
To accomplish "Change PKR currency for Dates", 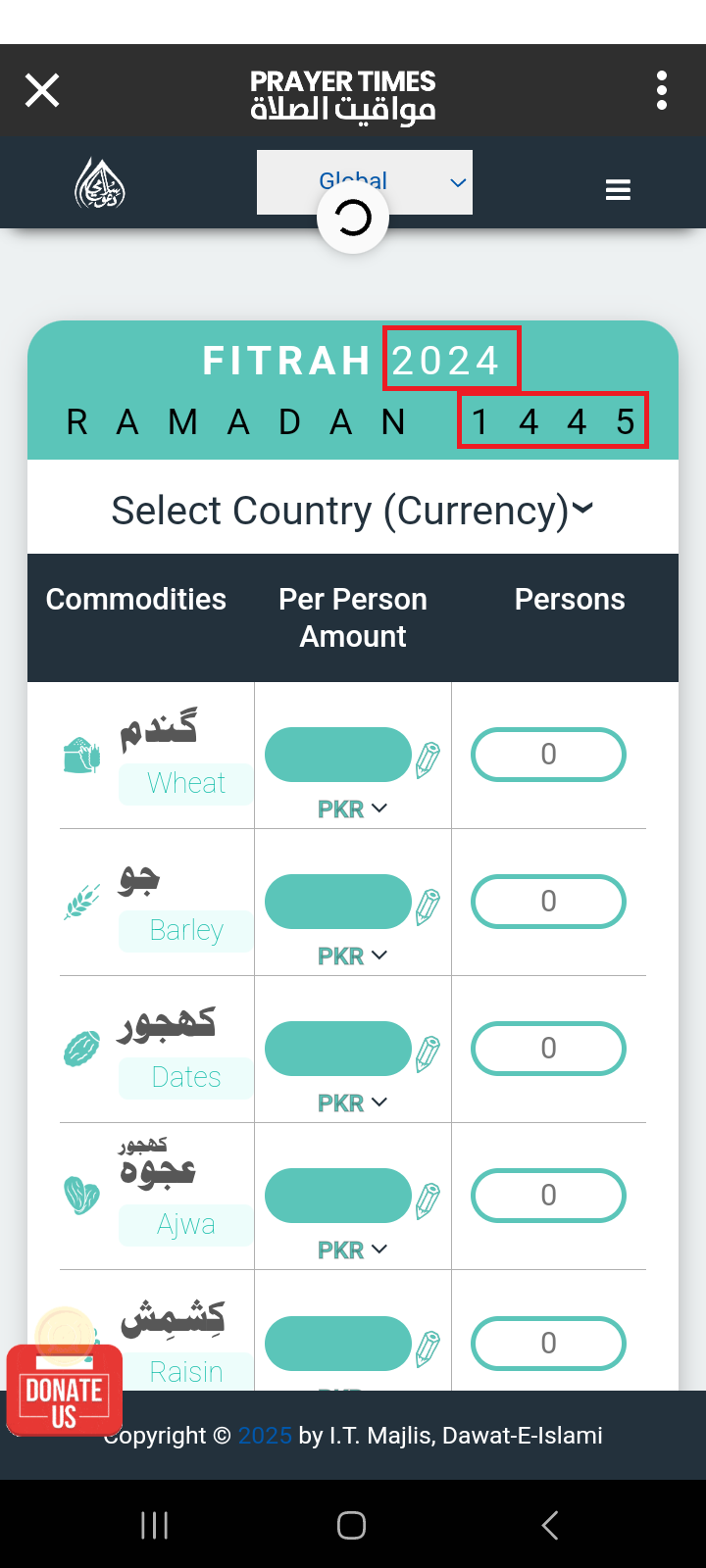I will (352, 1103).
